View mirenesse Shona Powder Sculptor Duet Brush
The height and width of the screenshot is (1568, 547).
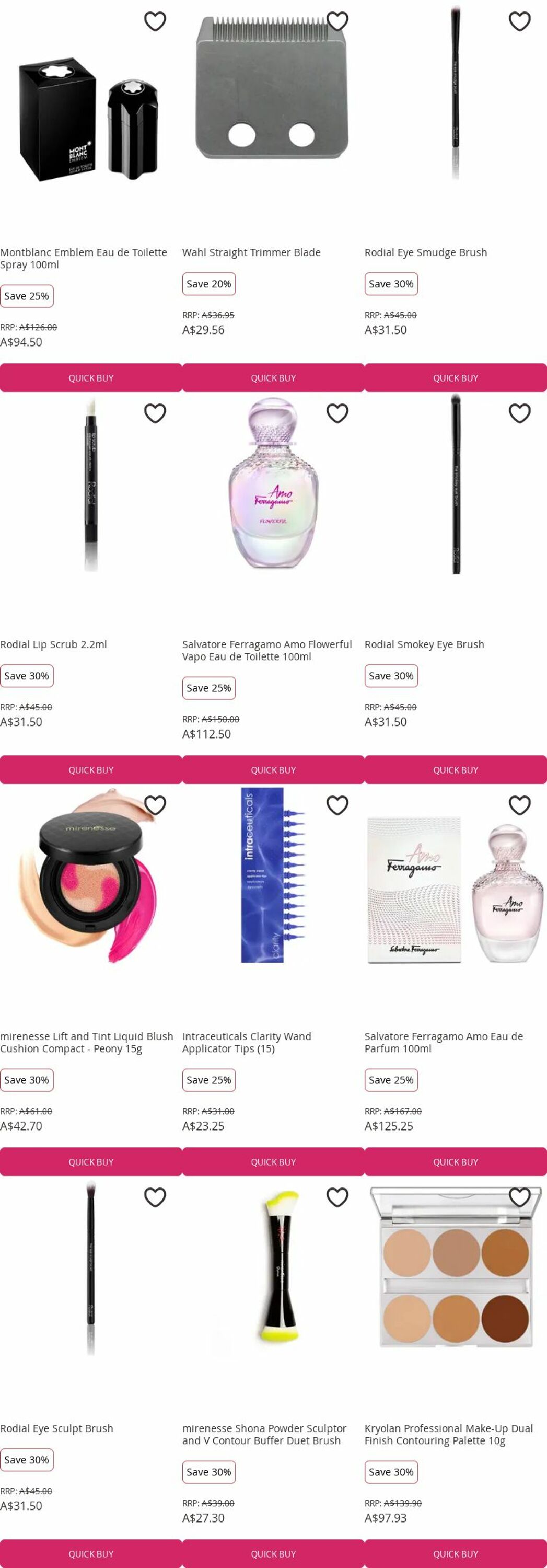263,1434
